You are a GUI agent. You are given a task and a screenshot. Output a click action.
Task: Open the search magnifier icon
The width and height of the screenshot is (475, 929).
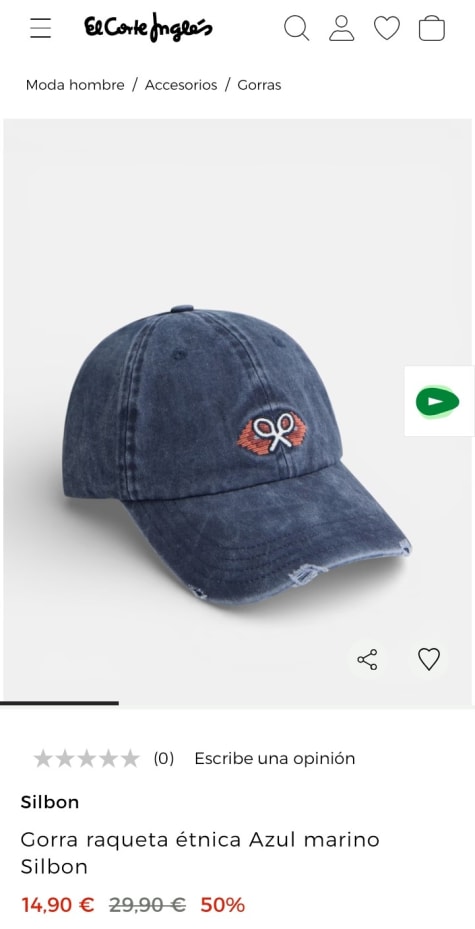(x=296, y=28)
